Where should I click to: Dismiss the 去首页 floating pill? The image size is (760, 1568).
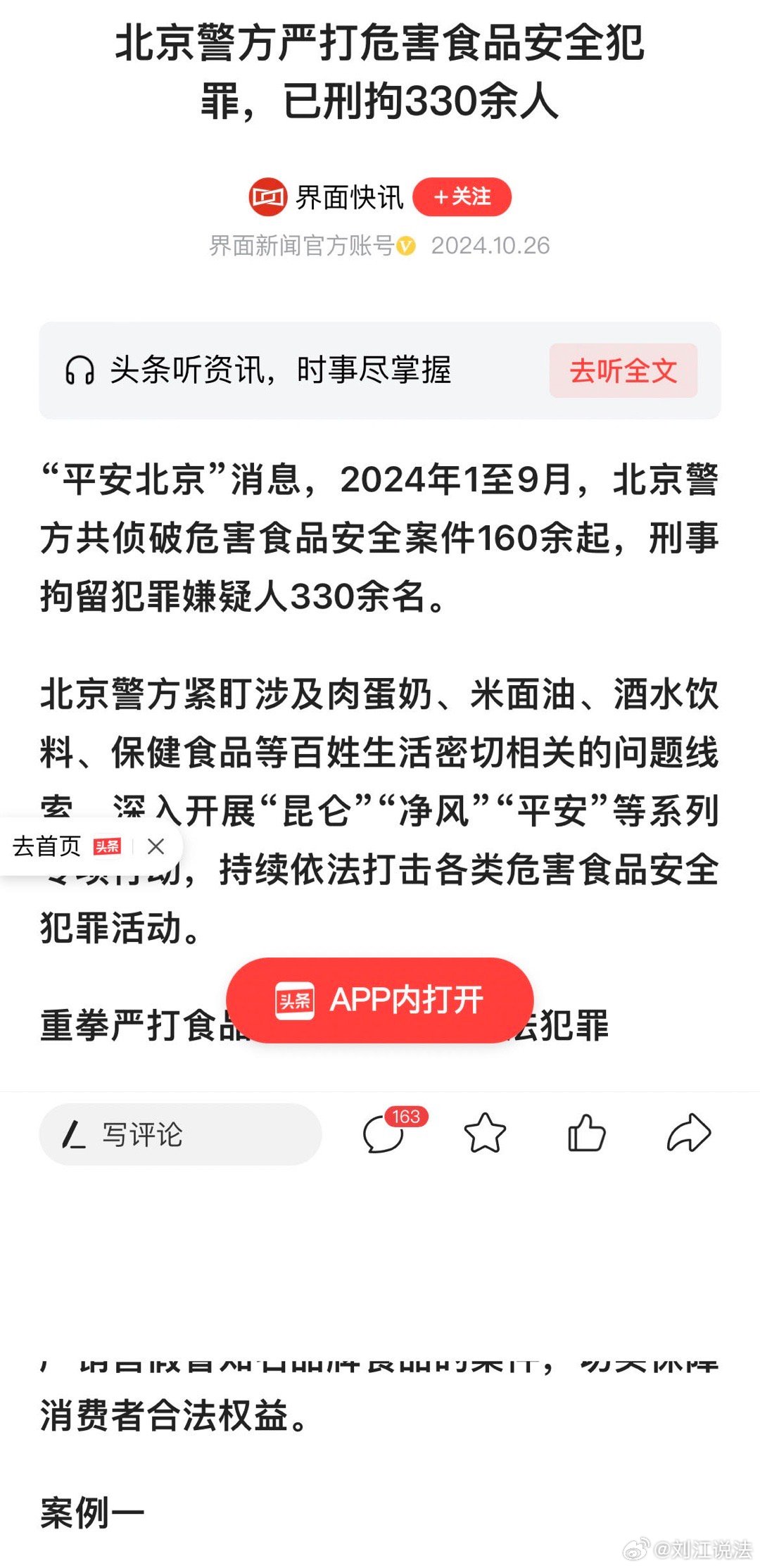[156, 846]
